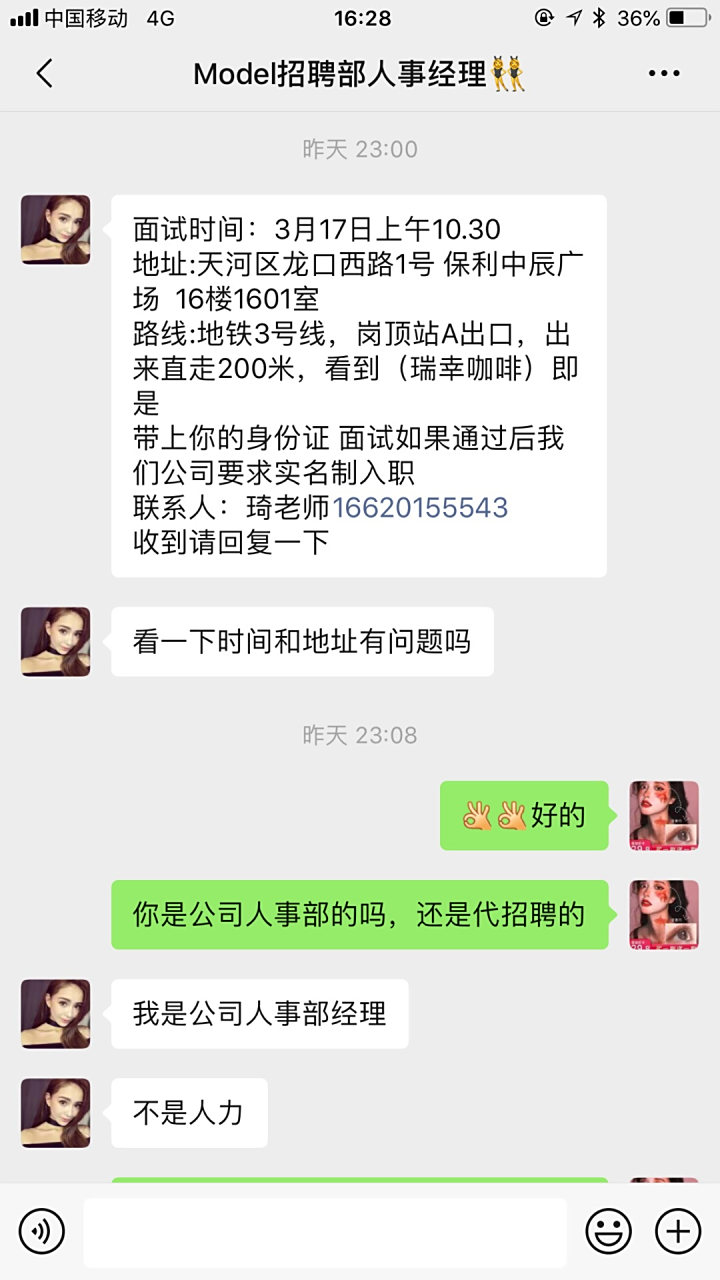Open the chat overflow menu
Viewport: 720px width, 1280px height.
[x=664, y=74]
